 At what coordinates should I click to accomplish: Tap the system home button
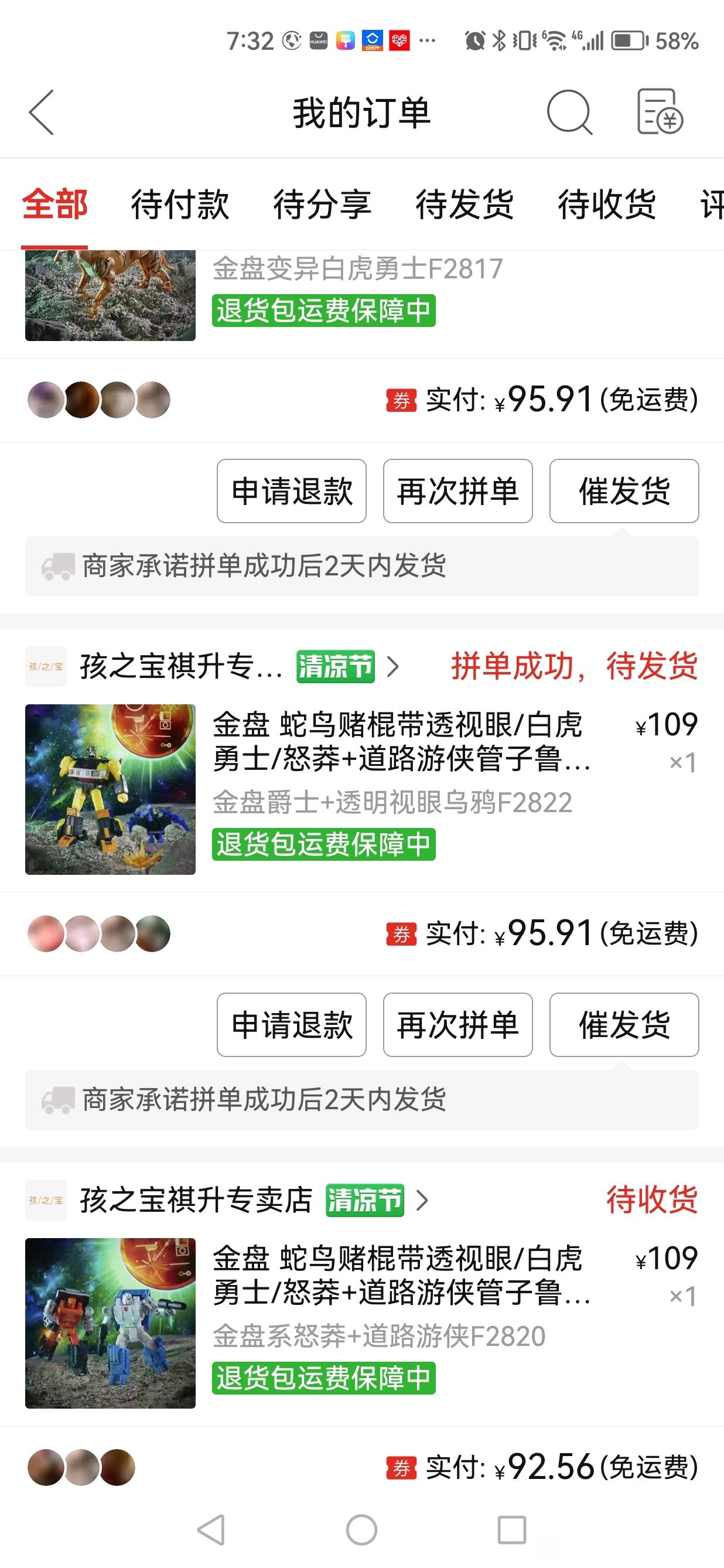click(361, 1530)
